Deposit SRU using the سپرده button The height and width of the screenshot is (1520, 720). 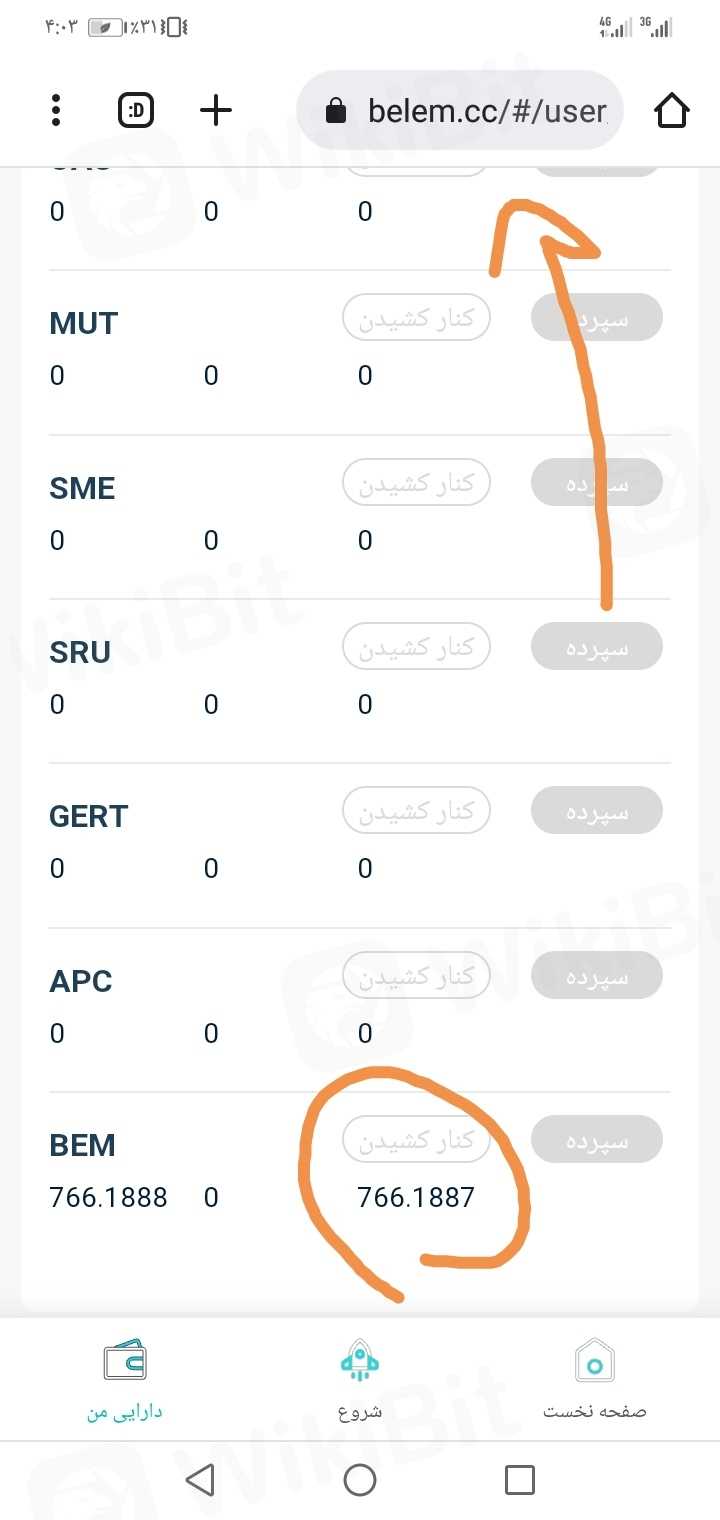596,647
